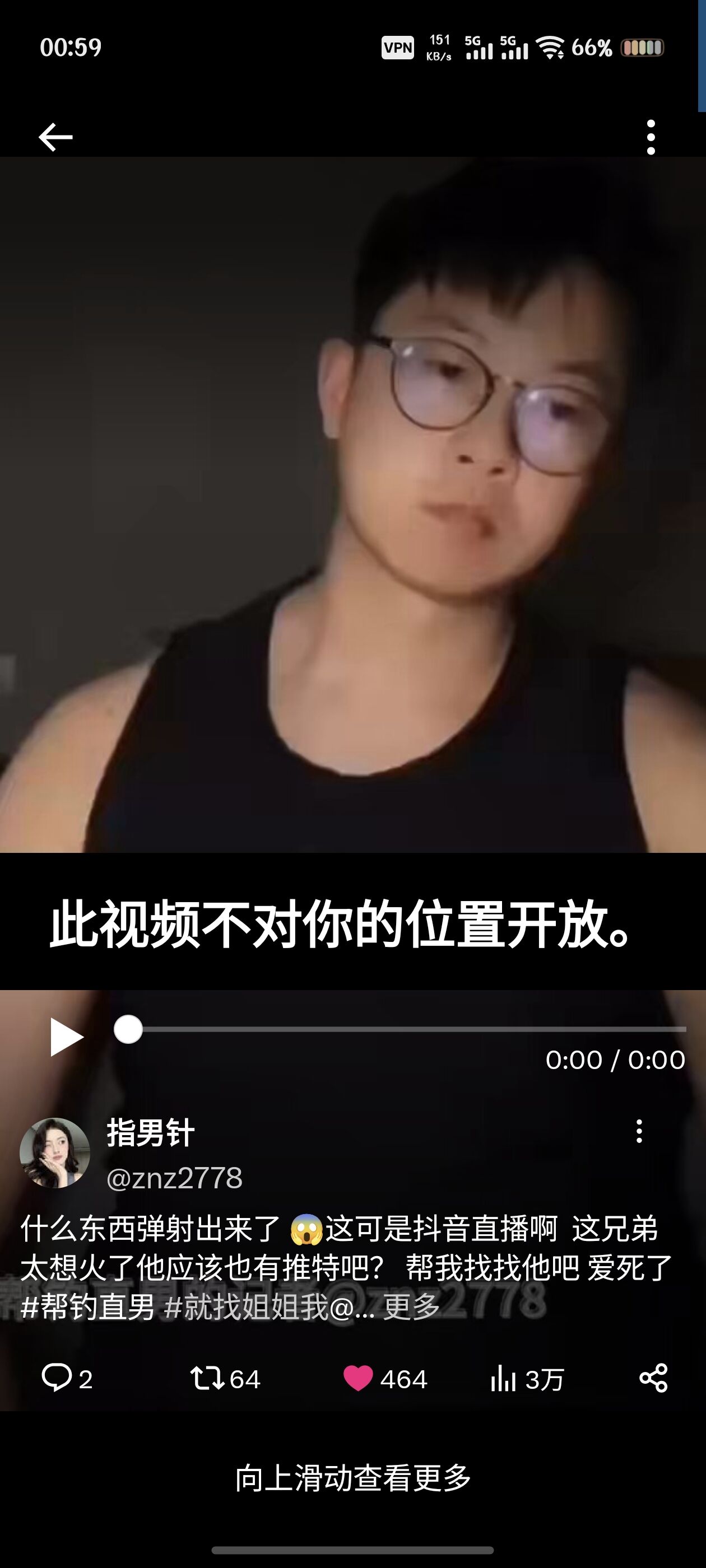Open the comments with 2 replies

[x=67, y=1379]
